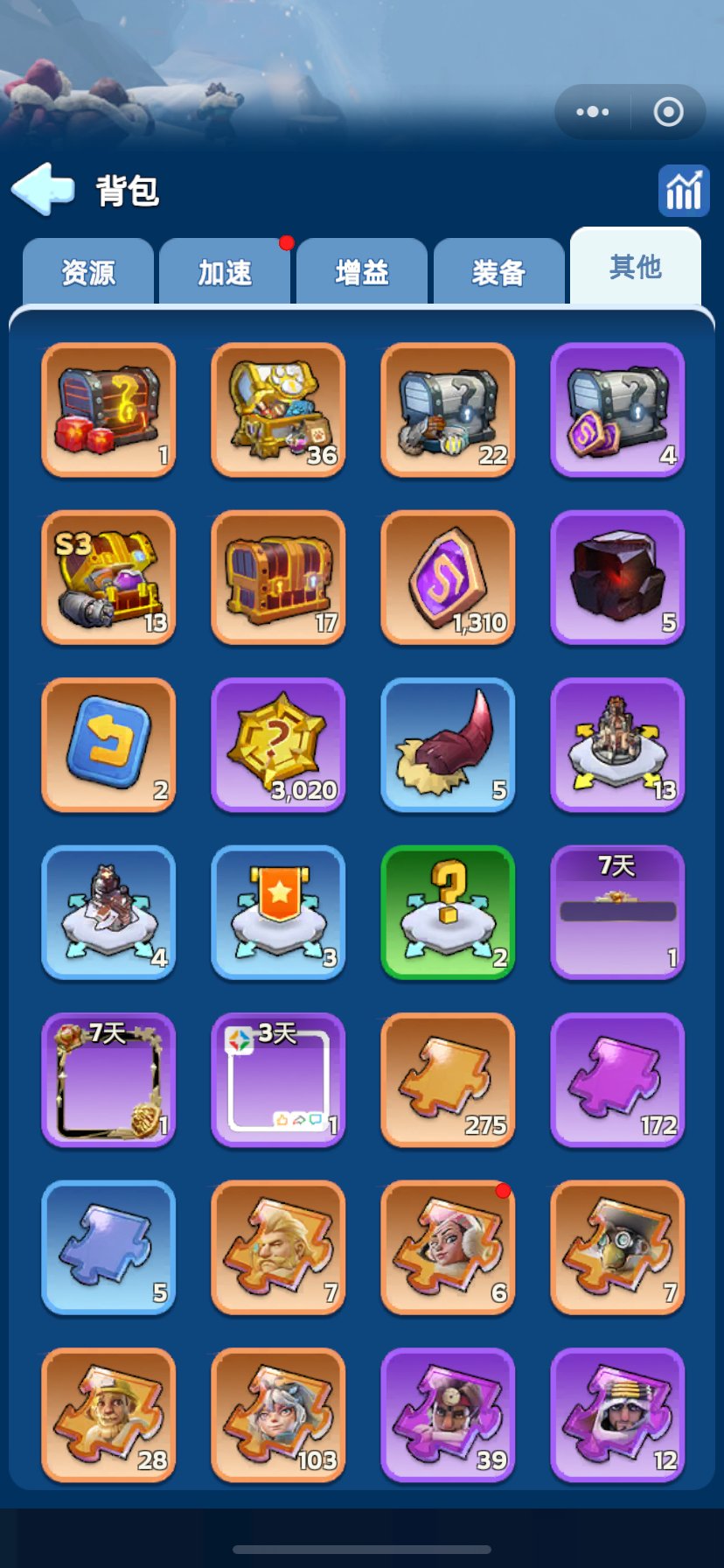Open the statistics chart icon
724x1568 pixels.
click(x=683, y=190)
